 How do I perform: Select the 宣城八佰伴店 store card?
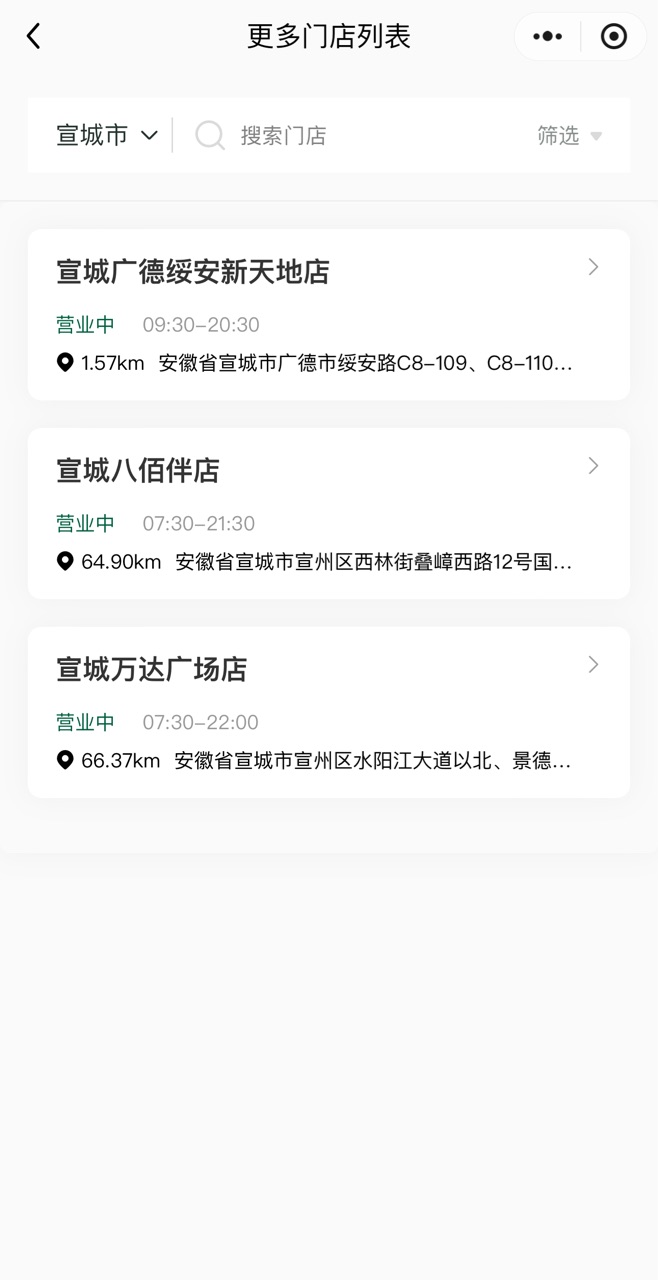329,514
